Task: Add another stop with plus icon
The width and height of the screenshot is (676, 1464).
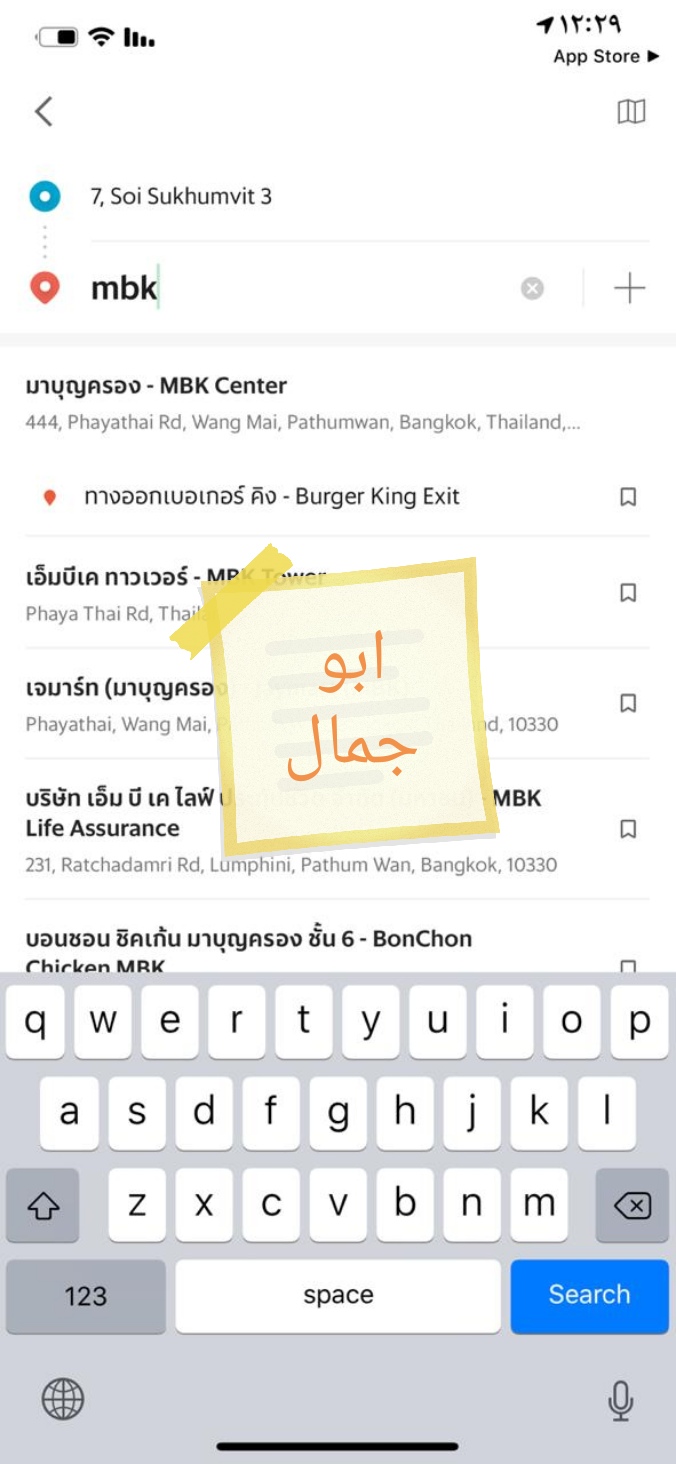Action: [x=629, y=289]
